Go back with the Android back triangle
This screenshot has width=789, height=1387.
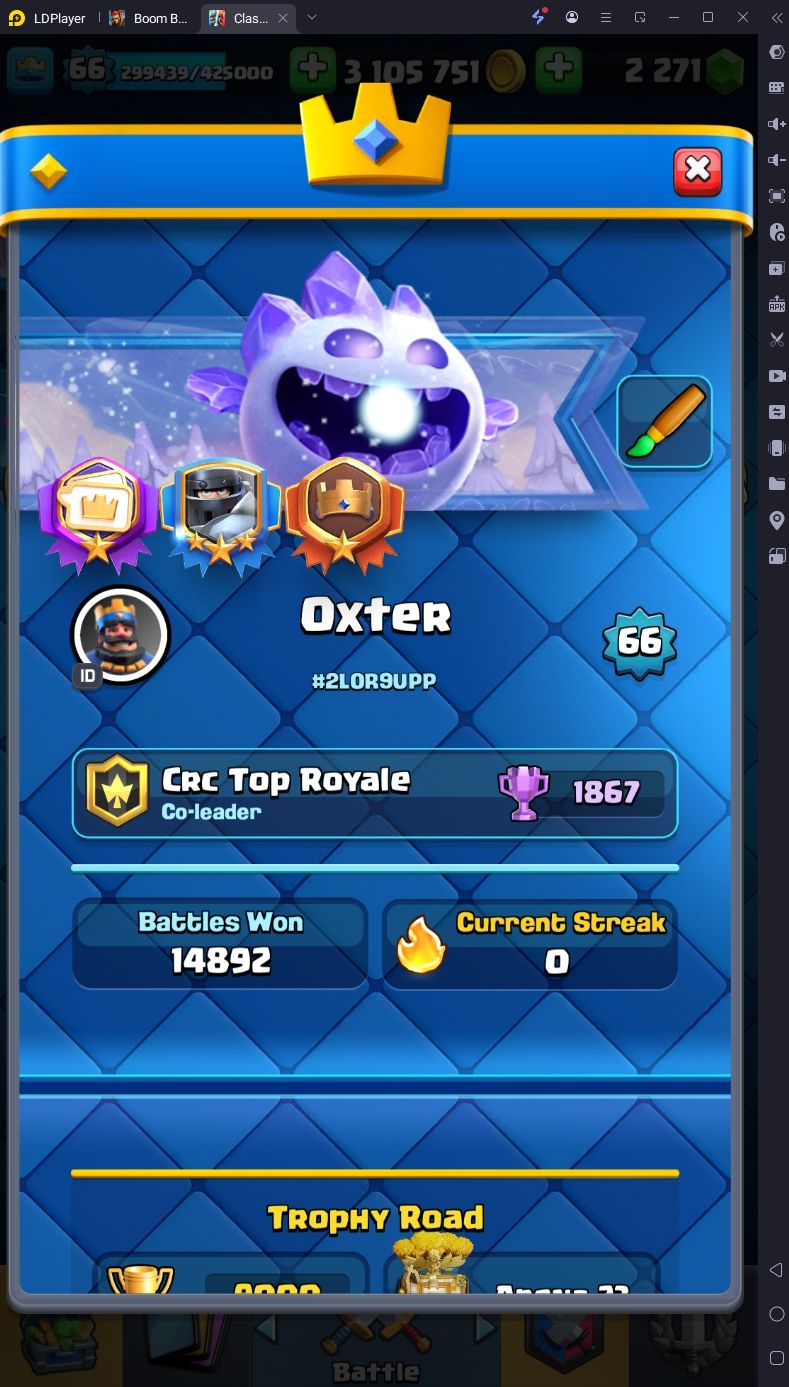tap(776, 1269)
